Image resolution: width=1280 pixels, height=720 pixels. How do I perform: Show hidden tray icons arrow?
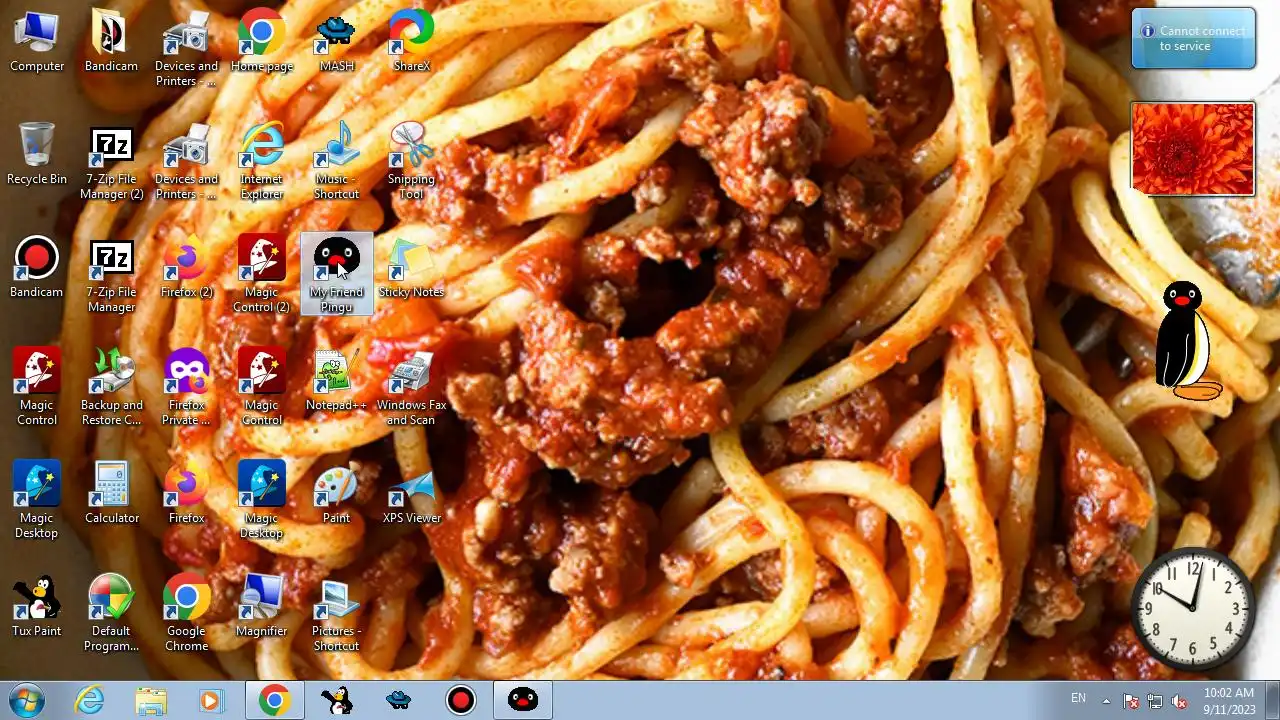click(1106, 700)
